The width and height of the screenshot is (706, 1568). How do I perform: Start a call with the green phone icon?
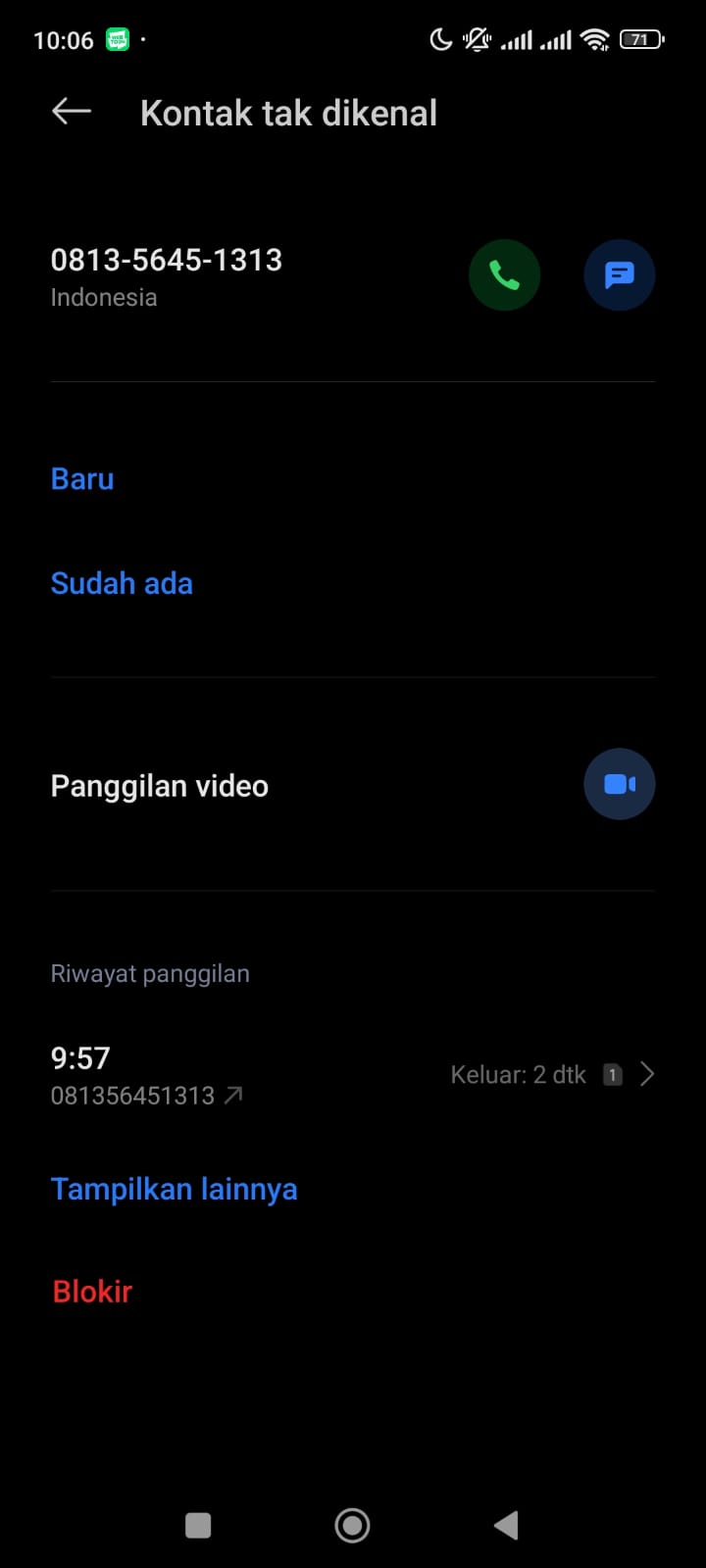[x=505, y=274]
